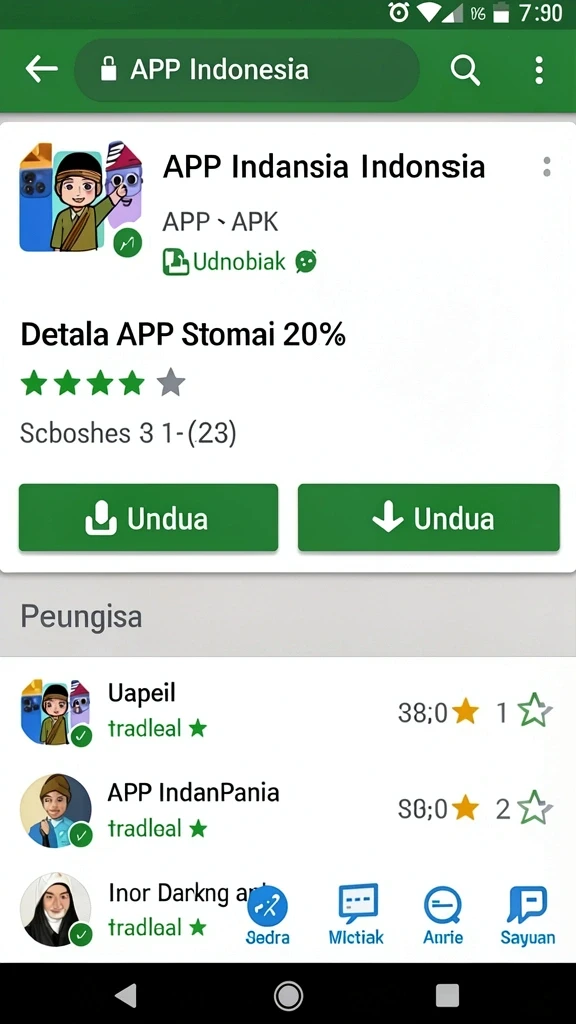Tap the Undua button with tray icon
576x1024 pixels.
click(148, 518)
